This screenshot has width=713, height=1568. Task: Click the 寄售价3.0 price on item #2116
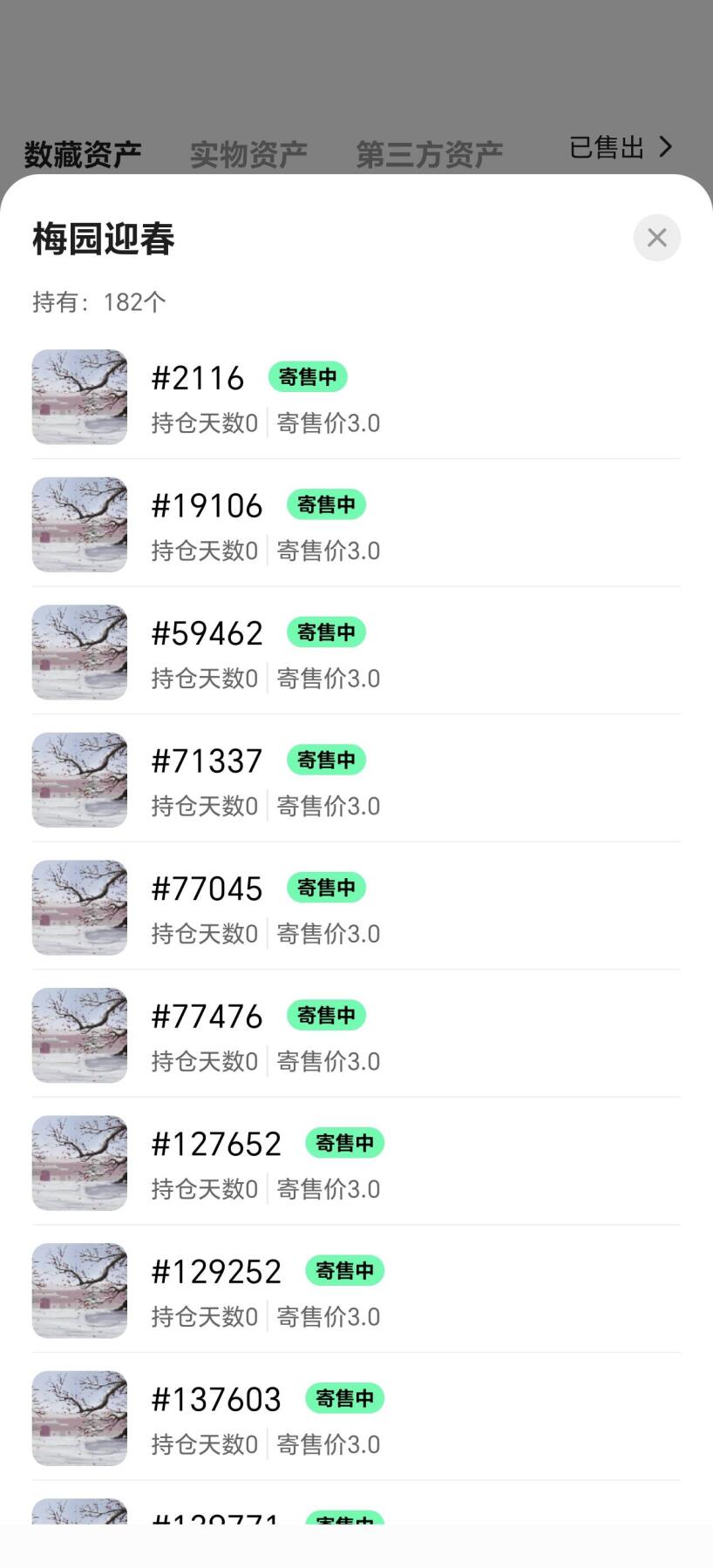329,422
